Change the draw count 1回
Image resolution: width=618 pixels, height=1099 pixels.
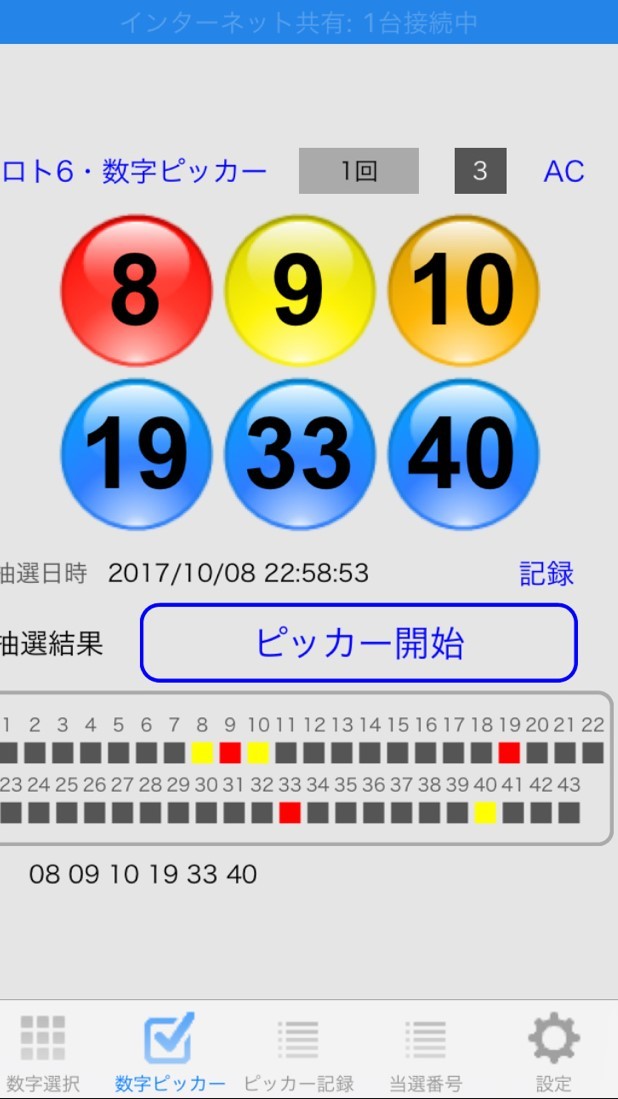click(x=359, y=171)
